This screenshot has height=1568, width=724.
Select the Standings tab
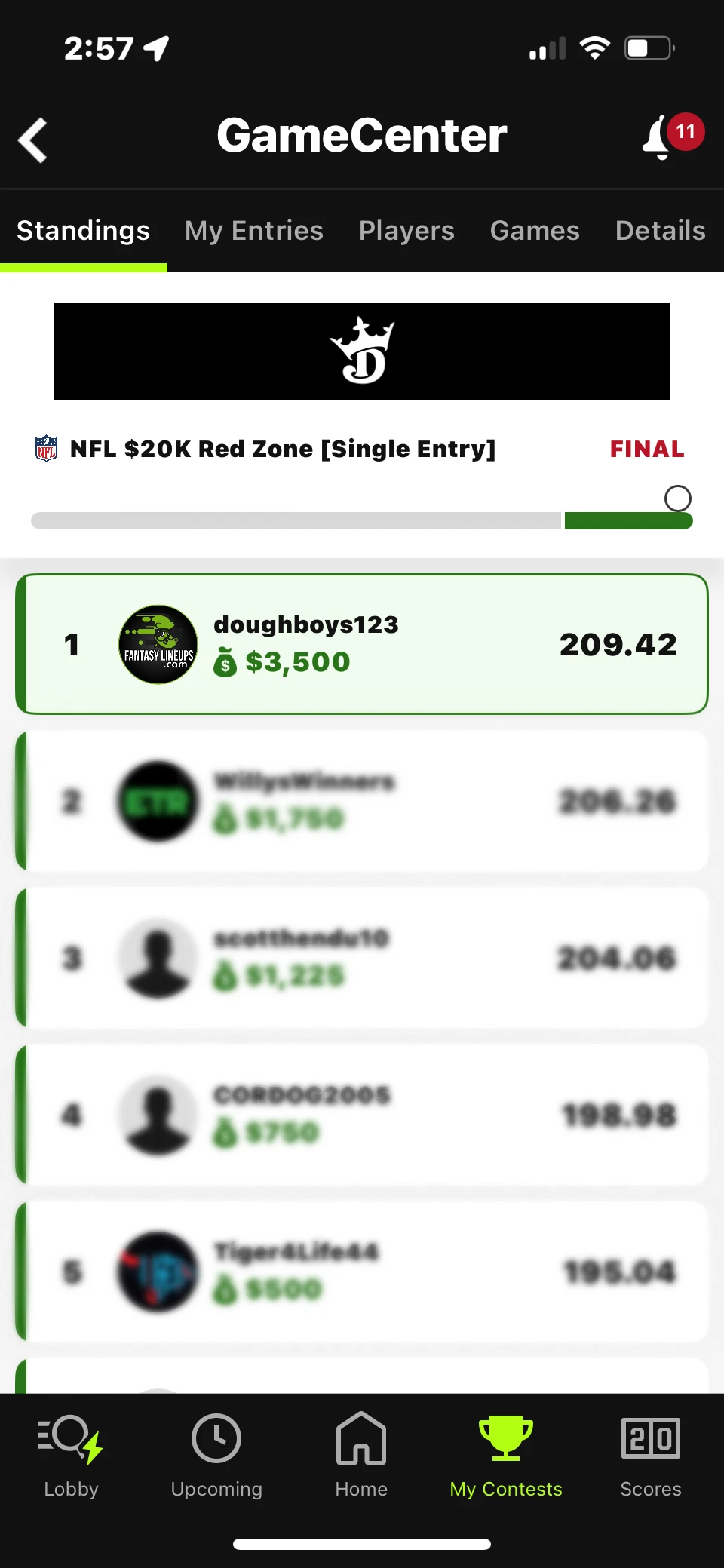[x=84, y=231]
